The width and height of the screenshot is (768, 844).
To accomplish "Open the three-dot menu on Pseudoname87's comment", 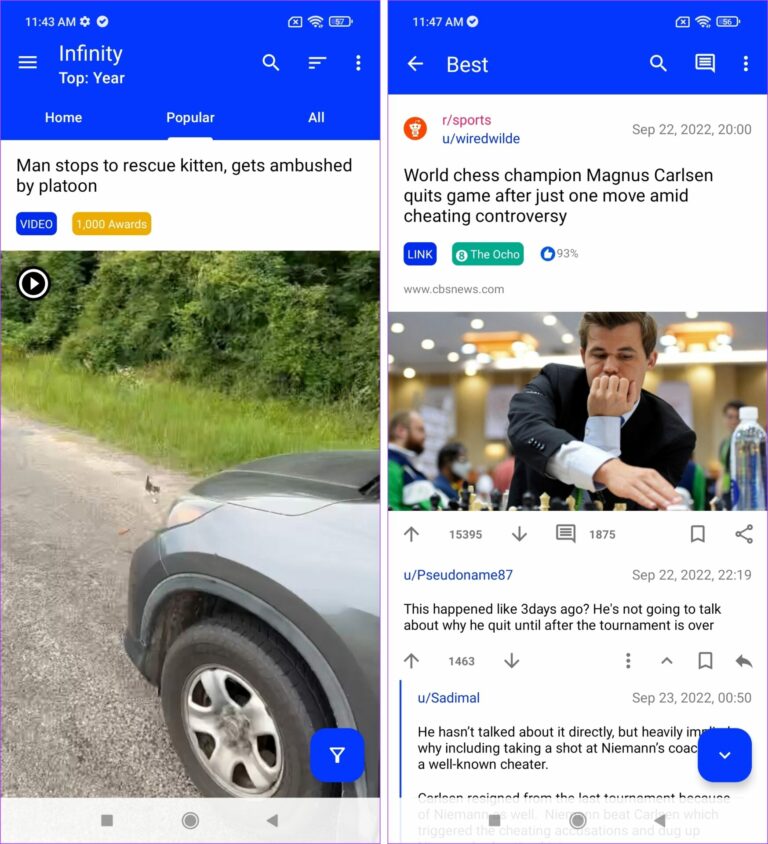I will pyautogui.click(x=628, y=660).
